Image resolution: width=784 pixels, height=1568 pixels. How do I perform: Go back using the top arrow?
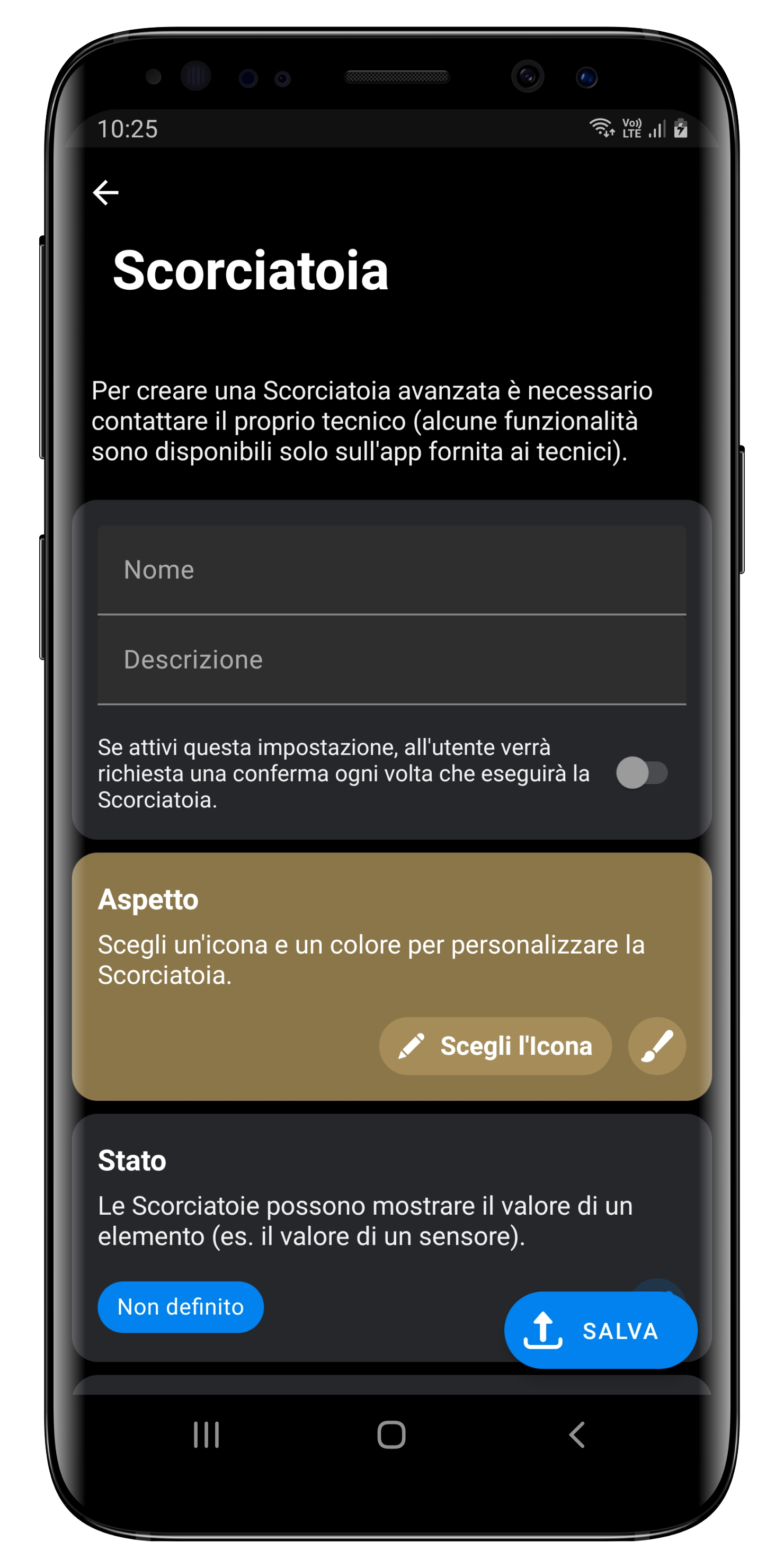click(x=105, y=192)
